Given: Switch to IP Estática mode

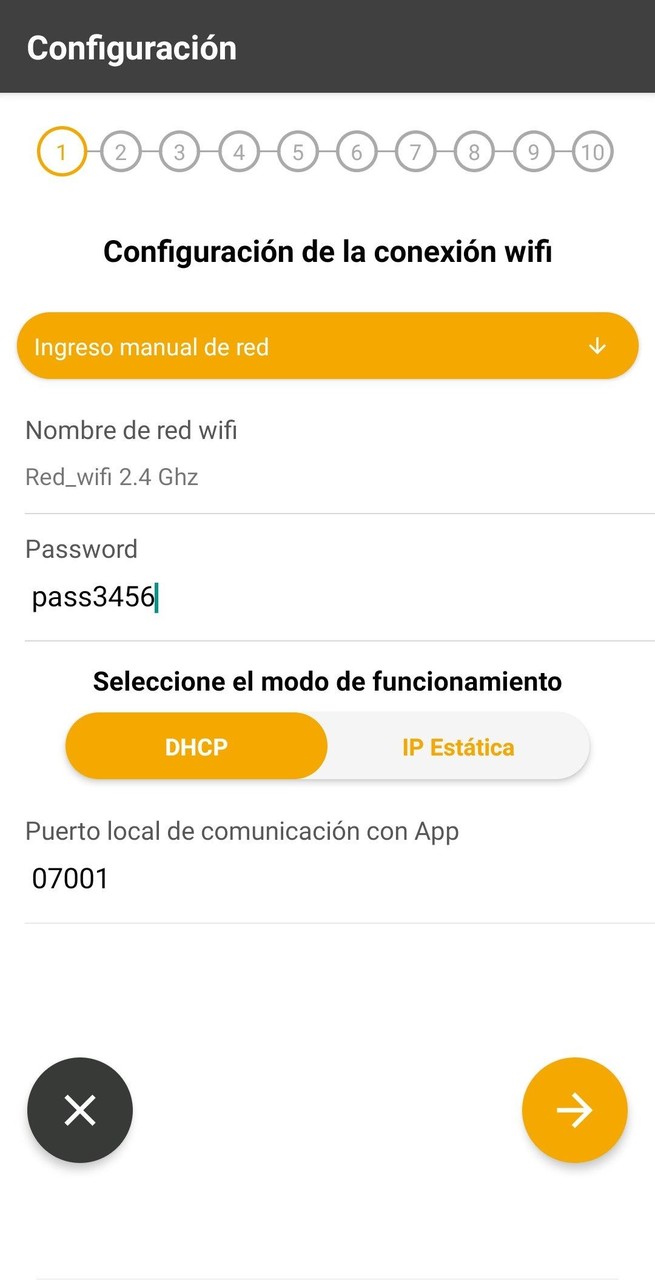Looking at the screenshot, I should pos(458,746).
